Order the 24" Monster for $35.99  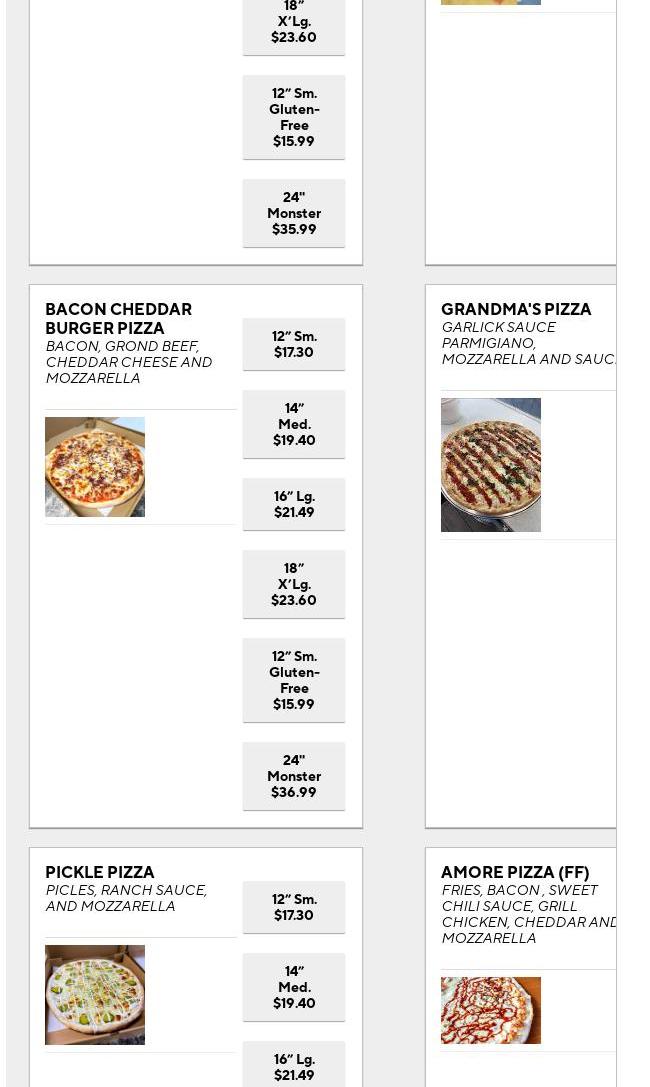click(x=294, y=214)
